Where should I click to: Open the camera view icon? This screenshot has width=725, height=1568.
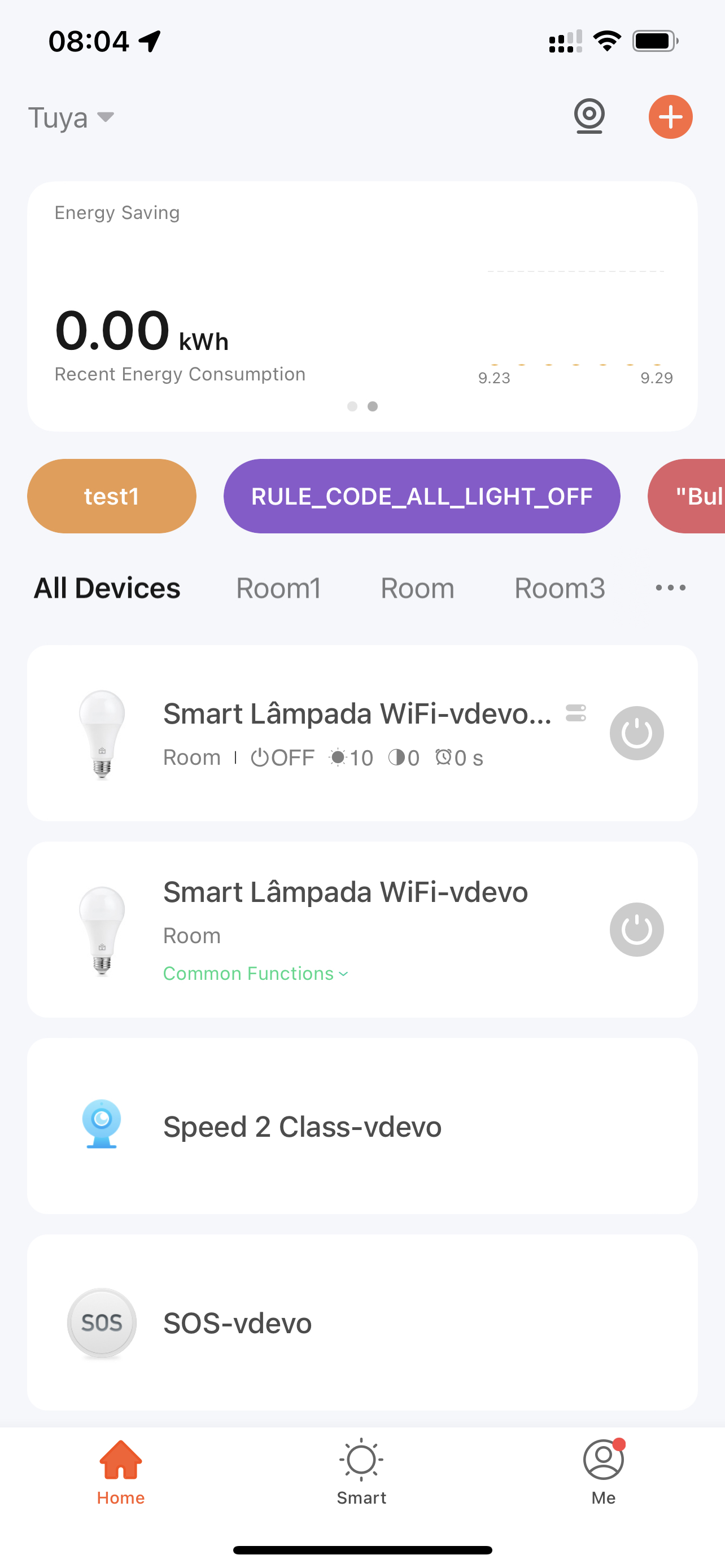click(x=589, y=116)
